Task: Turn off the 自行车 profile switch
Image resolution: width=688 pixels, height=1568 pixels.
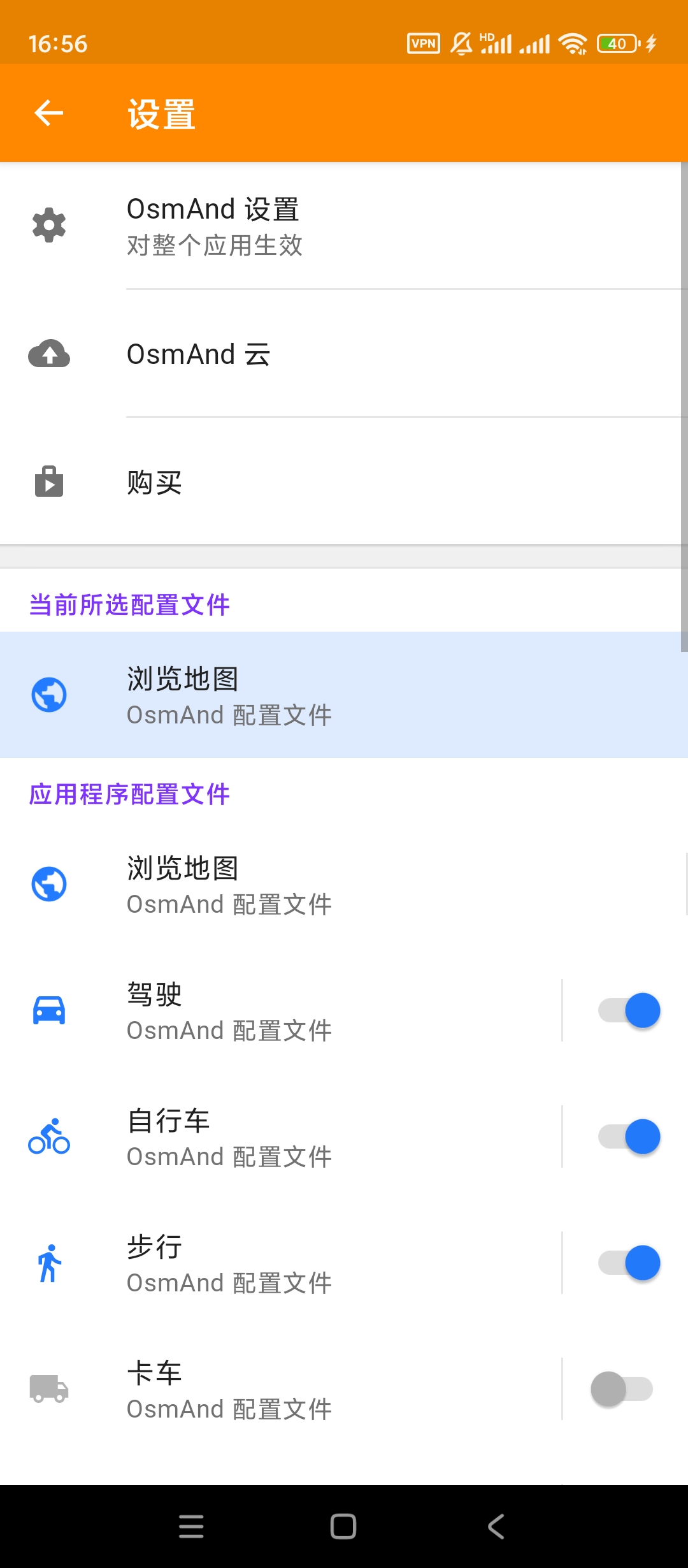Action: coord(629,1137)
